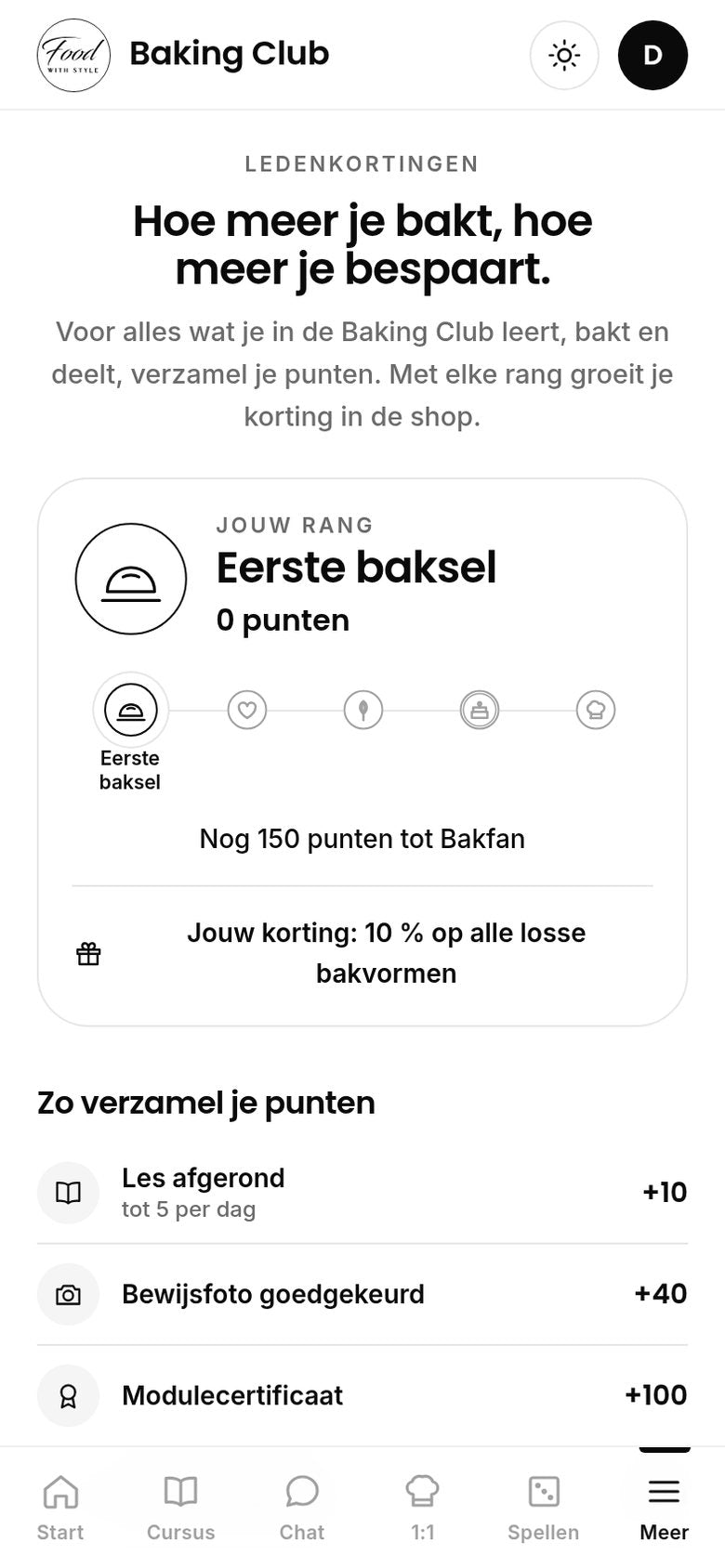Switch to the Cursus tab

point(181,1507)
